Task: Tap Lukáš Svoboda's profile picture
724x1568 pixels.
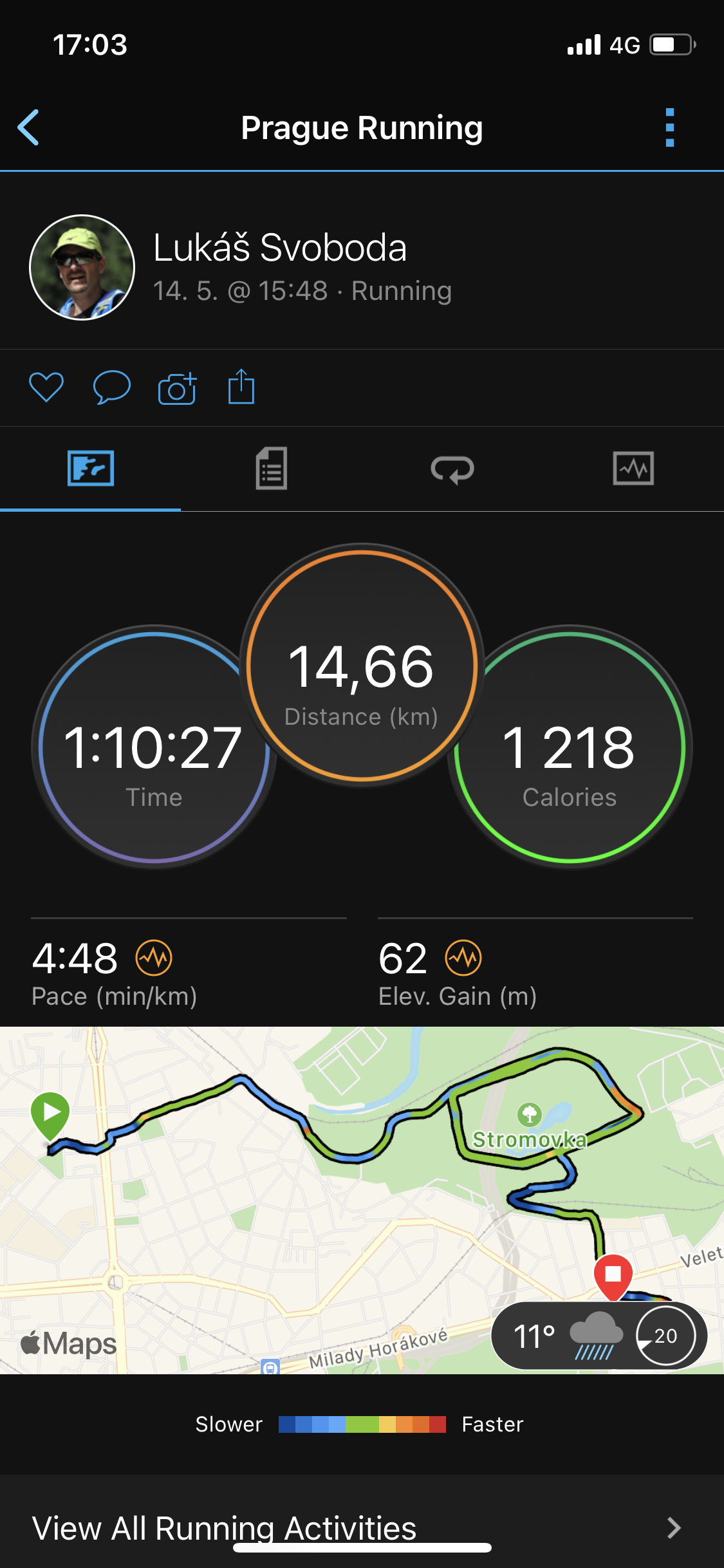Action: 82,267
